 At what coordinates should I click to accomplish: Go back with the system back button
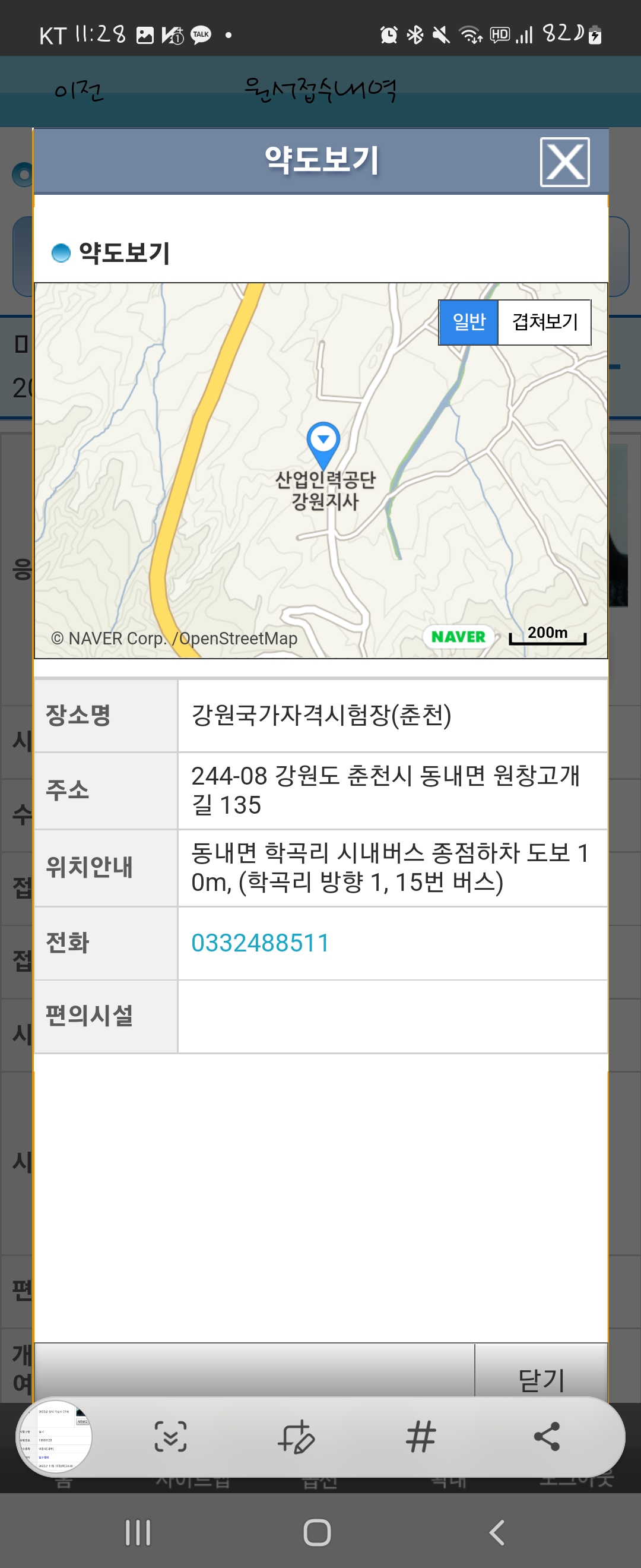(x=496, y=1532)
